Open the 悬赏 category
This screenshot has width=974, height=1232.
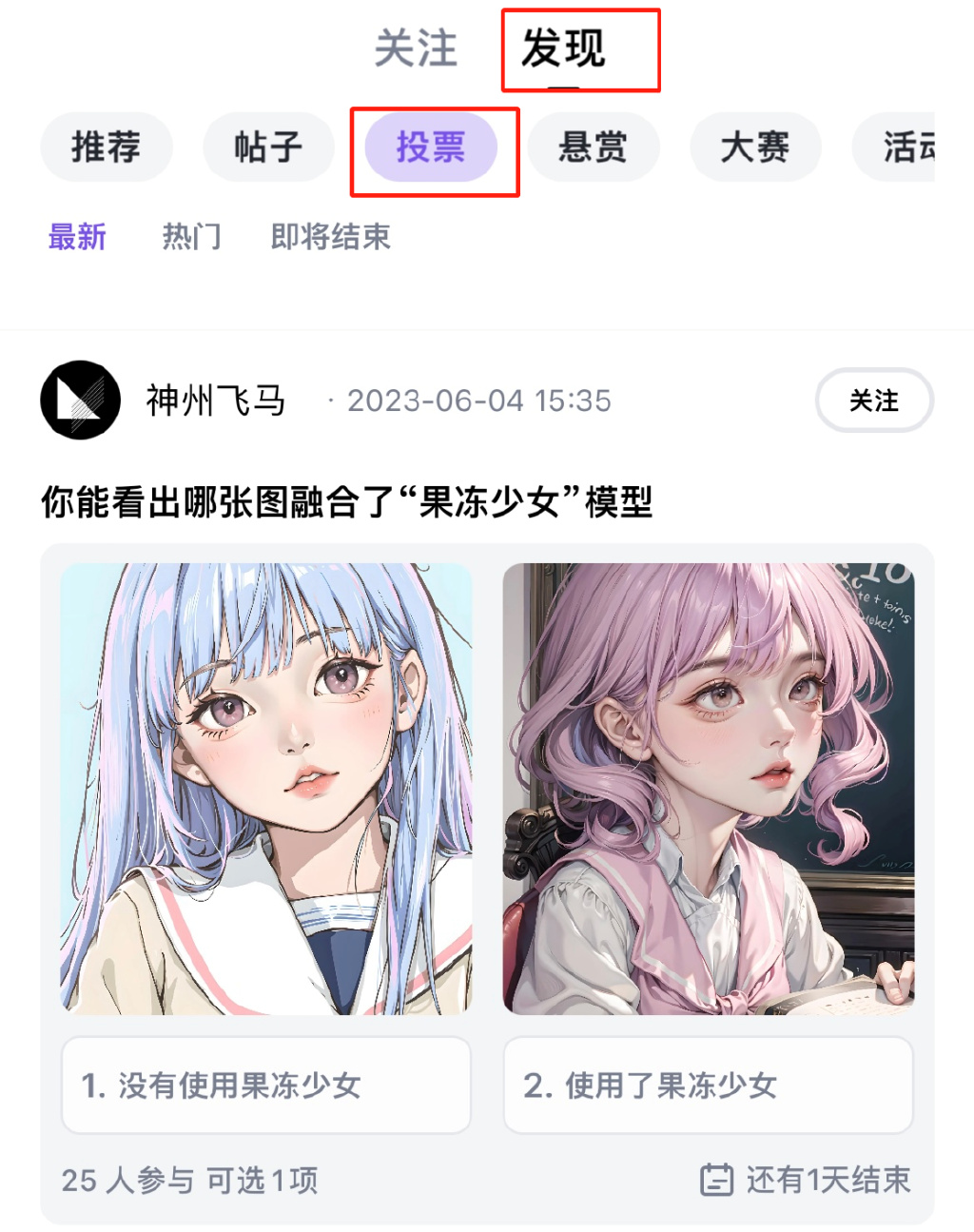click(x=593, y=147)
